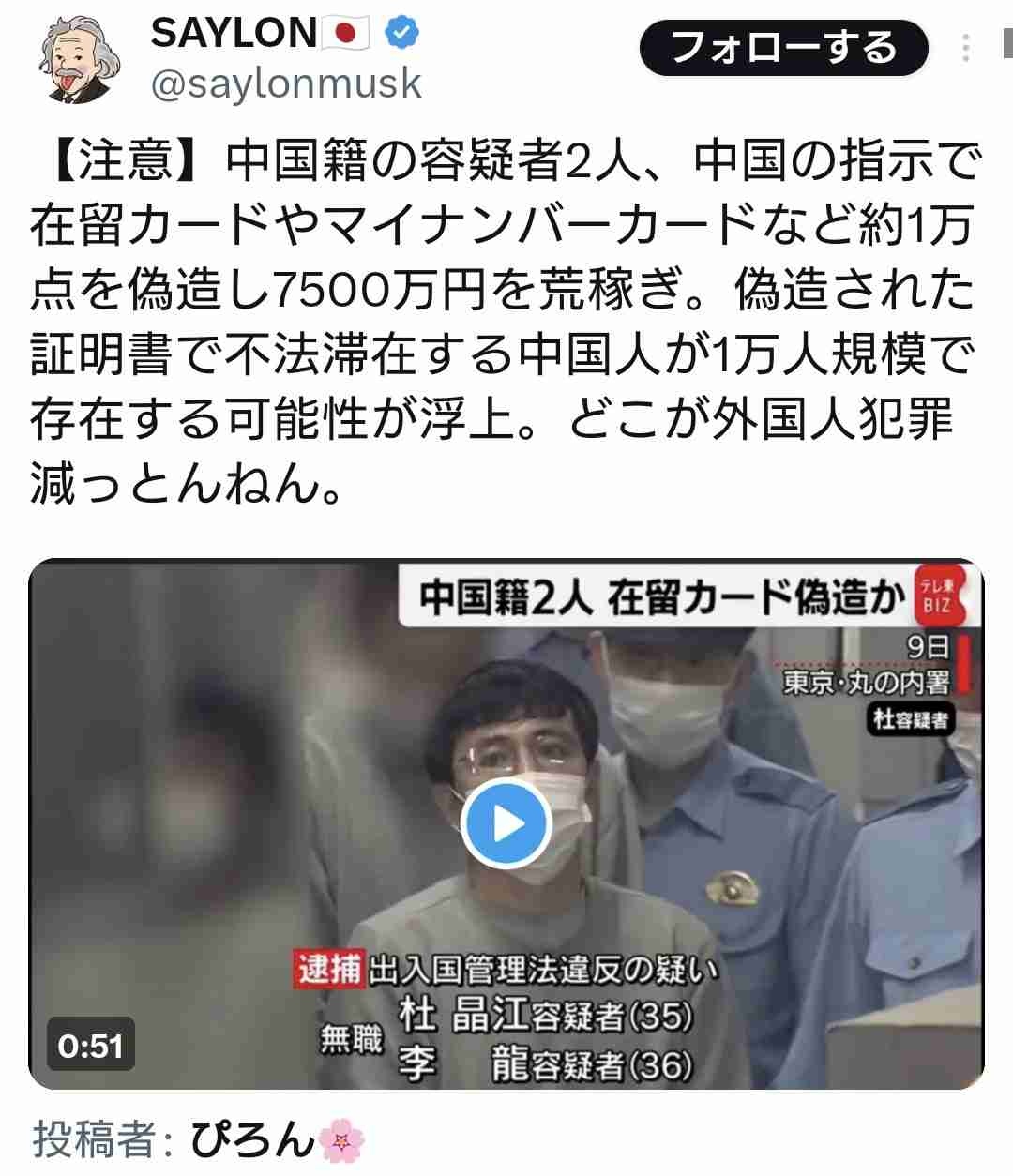Screen dimensions: 1013x1176
Task: Play the 0:51 video
Action: tap(506, 824)
